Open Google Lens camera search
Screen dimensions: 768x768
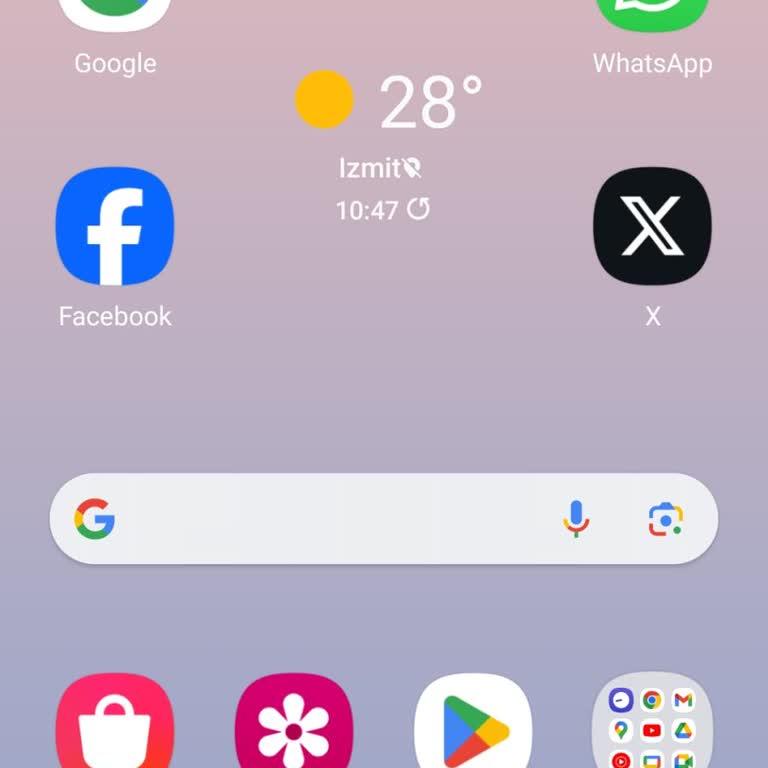665,519
